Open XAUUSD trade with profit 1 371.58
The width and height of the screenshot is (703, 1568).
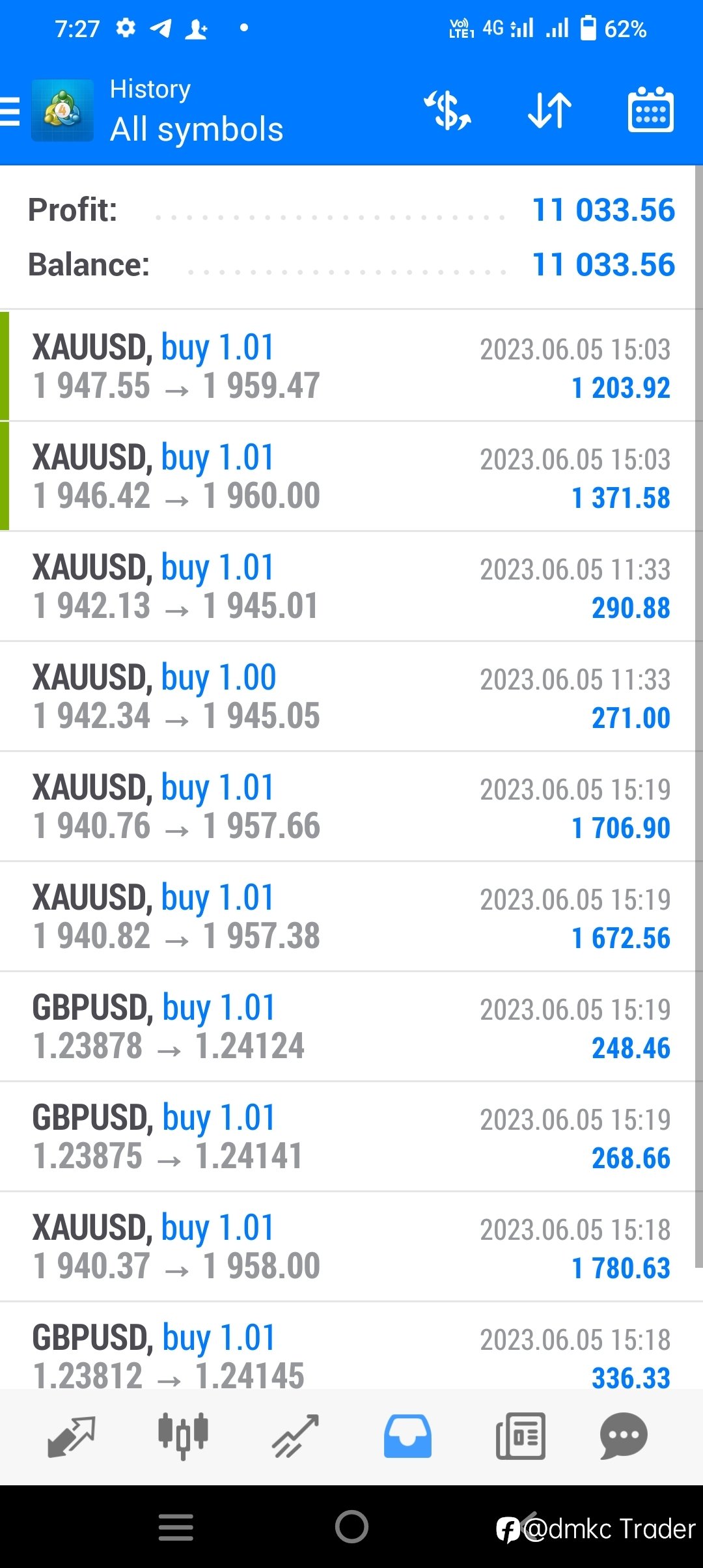coord(351,476)
